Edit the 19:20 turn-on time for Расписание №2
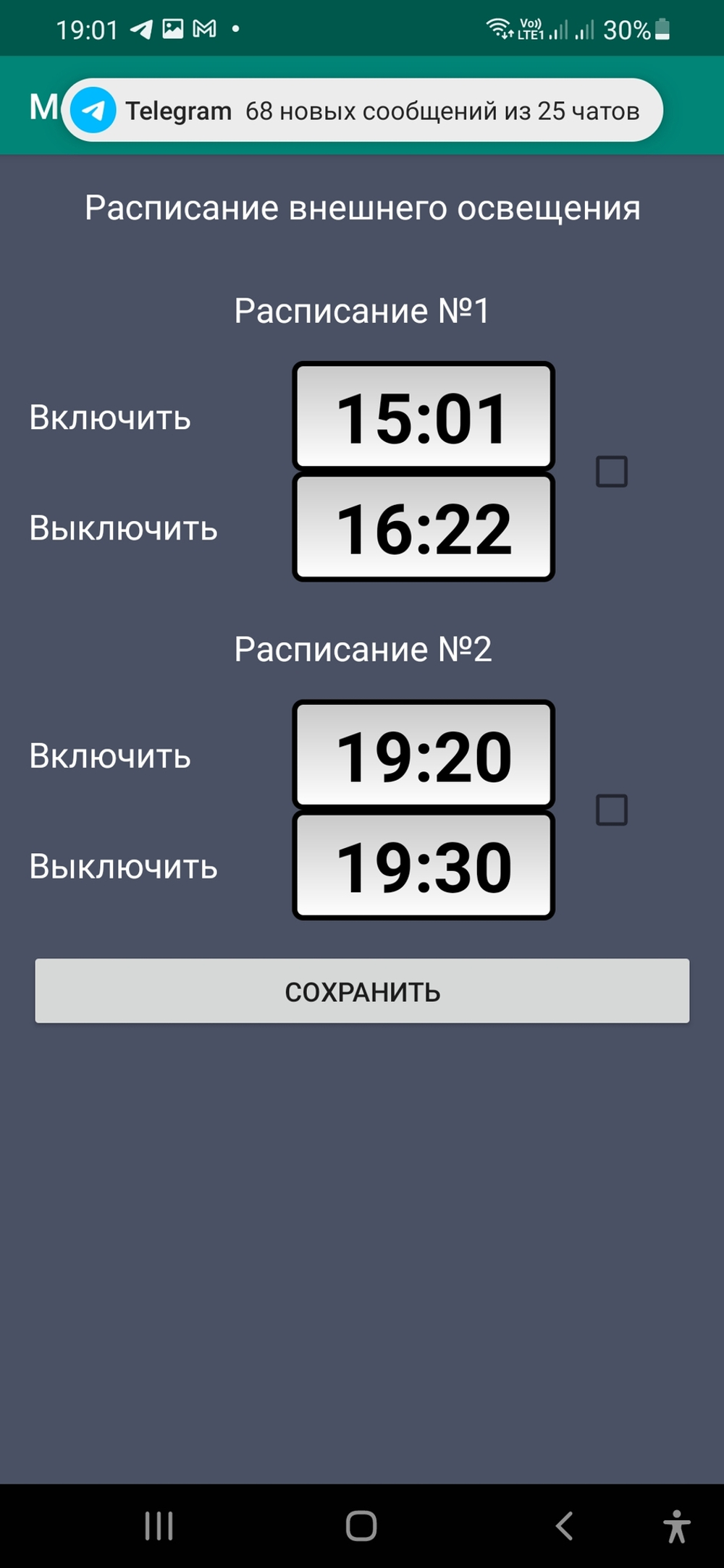 pos(424,755)
